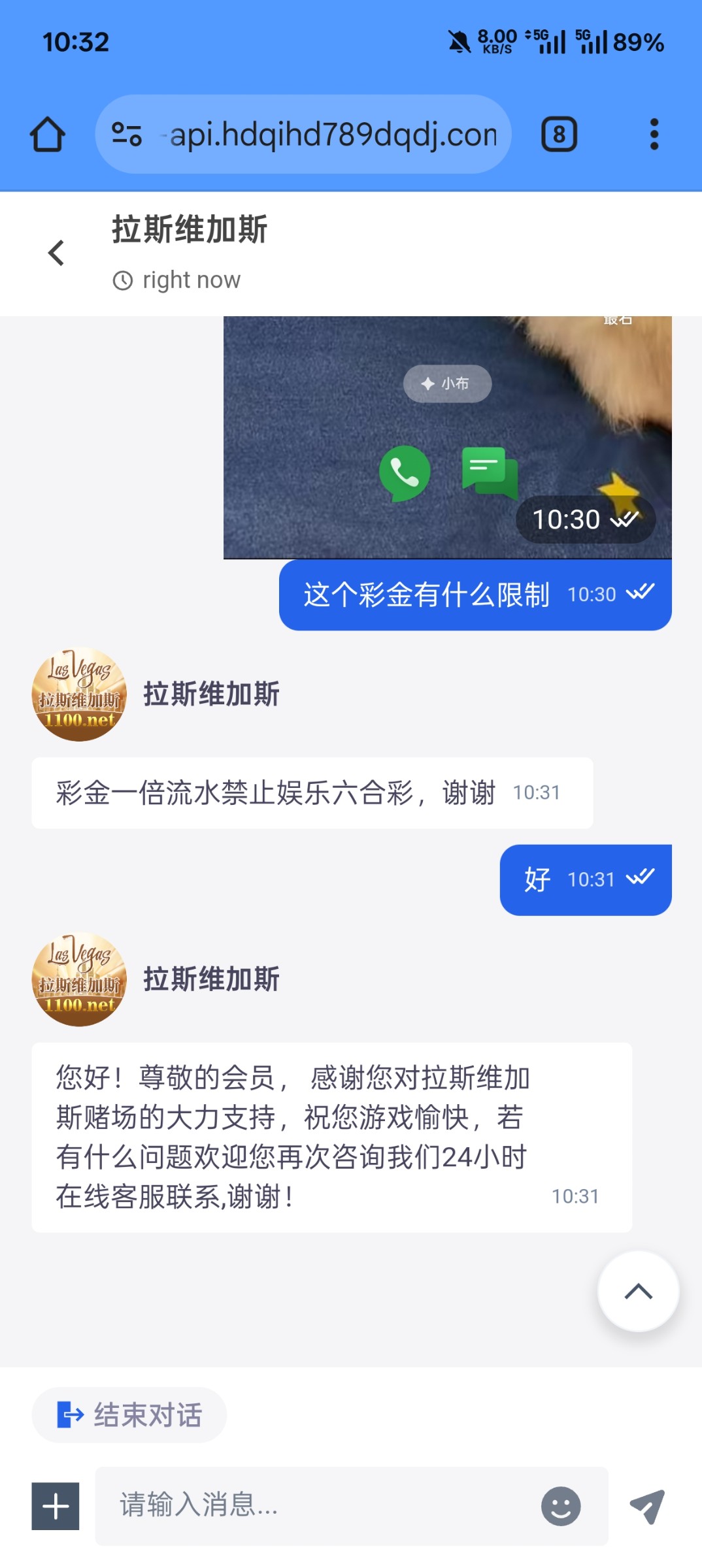This screenshot has height=1568, width=702.
Task: Go back from the 拉斯维加斯 chat
Action: pos(56,253)
